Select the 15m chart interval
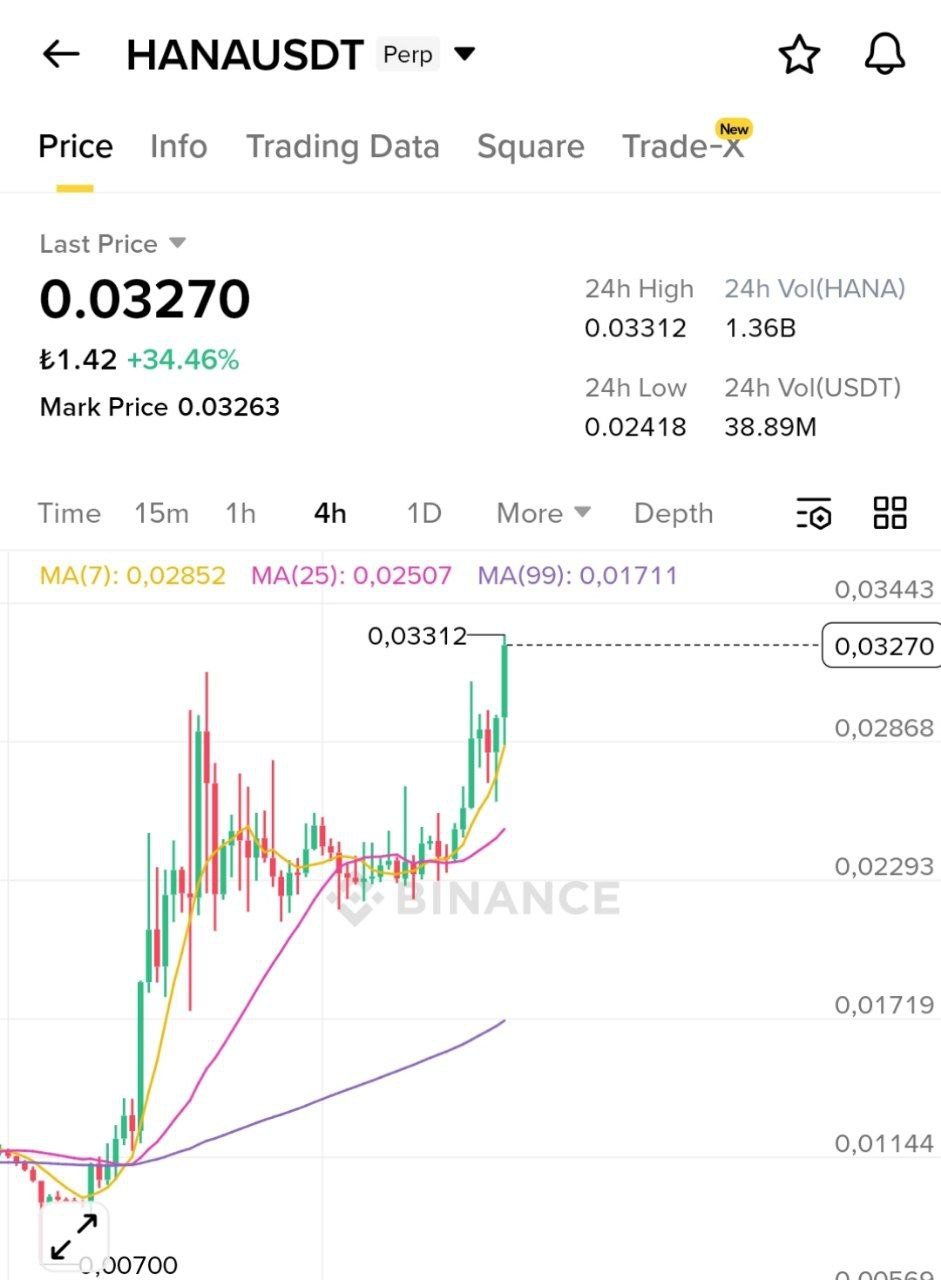 [x=161, y=513]
